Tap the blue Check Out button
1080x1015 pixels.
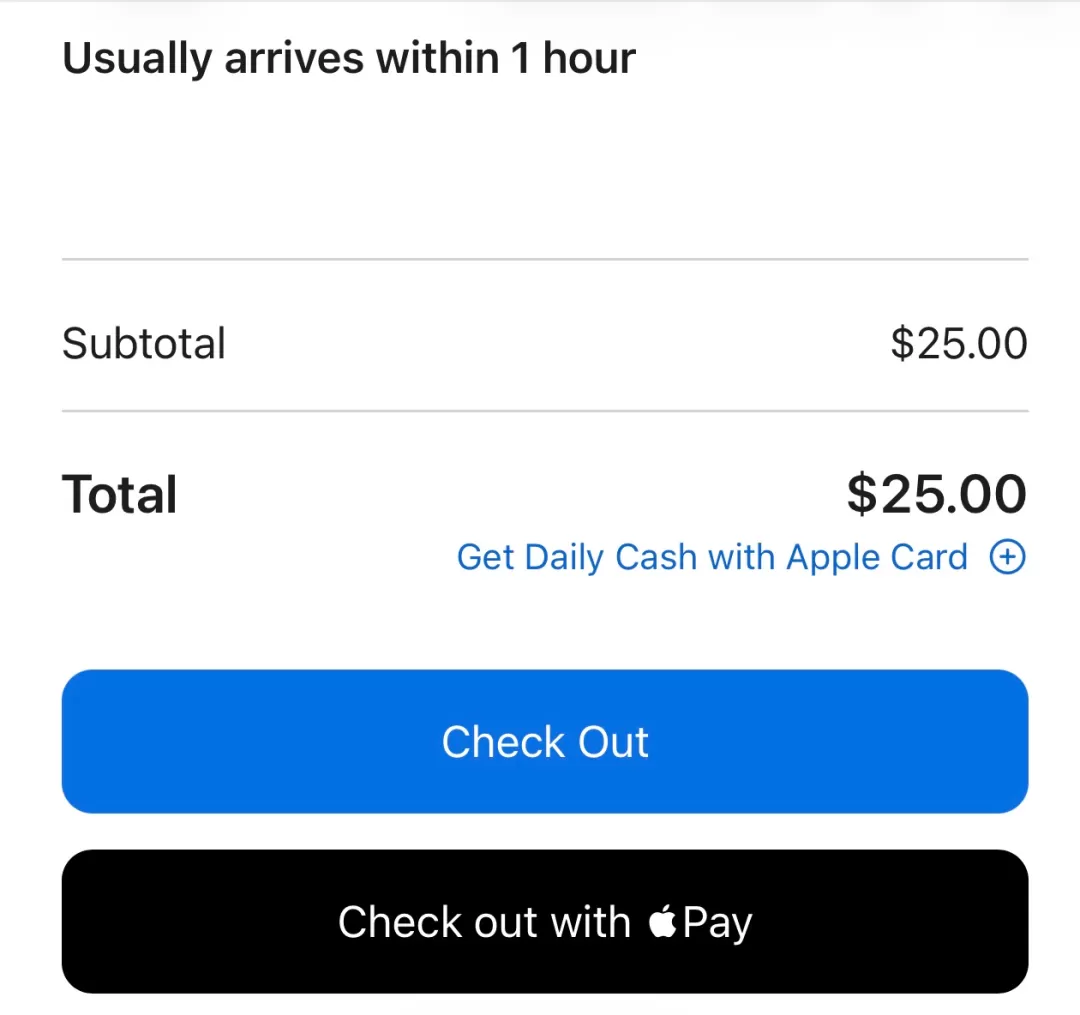tap(545, 742)
